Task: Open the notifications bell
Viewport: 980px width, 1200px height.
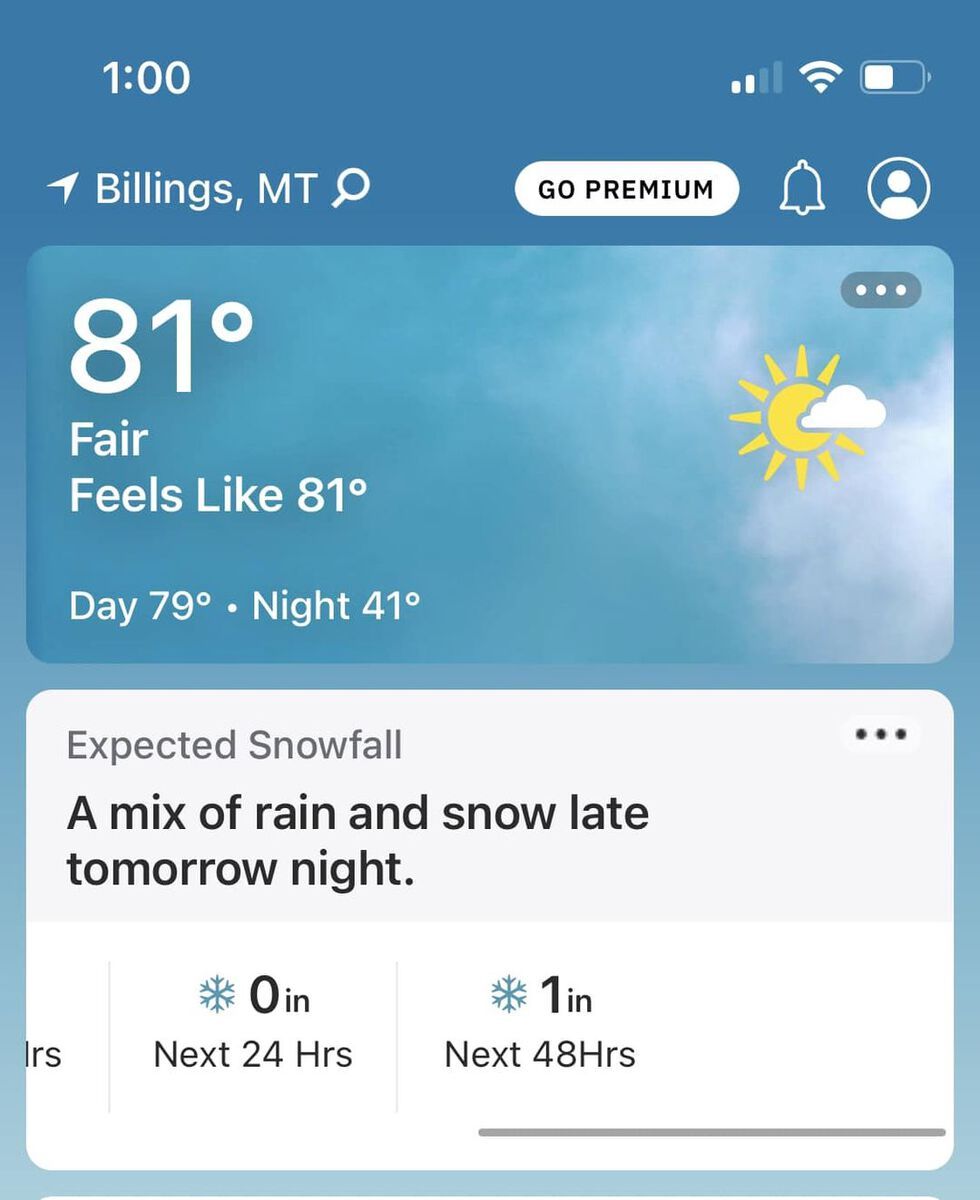Action: [x=802, y=189]
